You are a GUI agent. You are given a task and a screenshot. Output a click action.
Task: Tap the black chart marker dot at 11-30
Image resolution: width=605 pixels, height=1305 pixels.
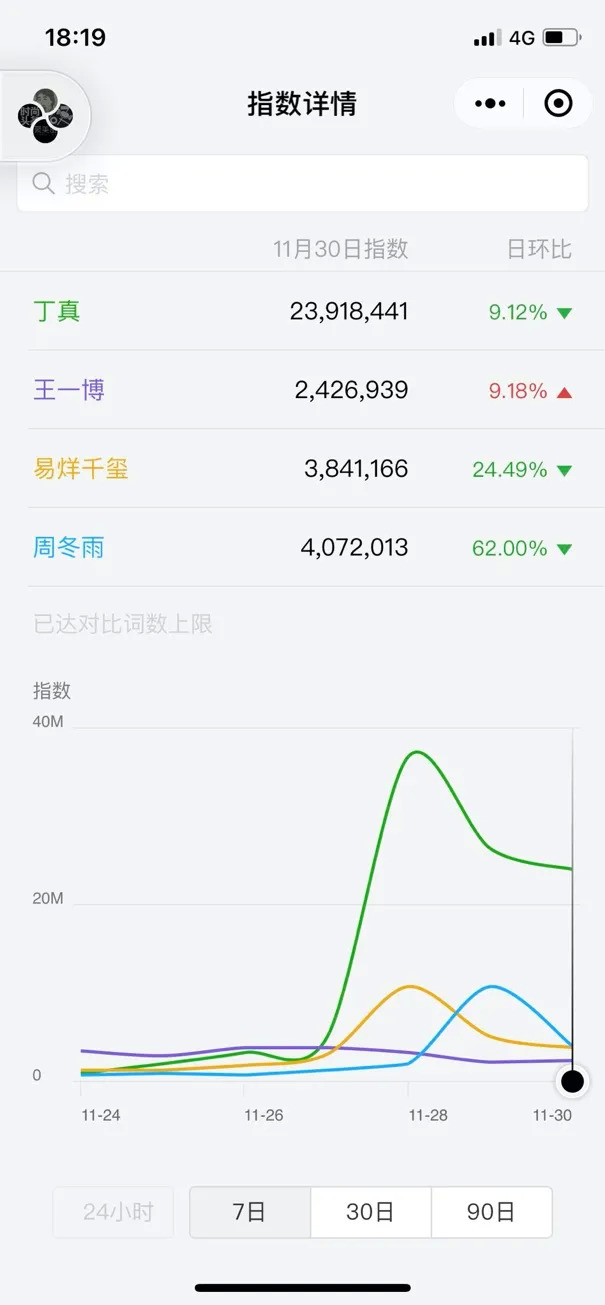point(572,1081)
